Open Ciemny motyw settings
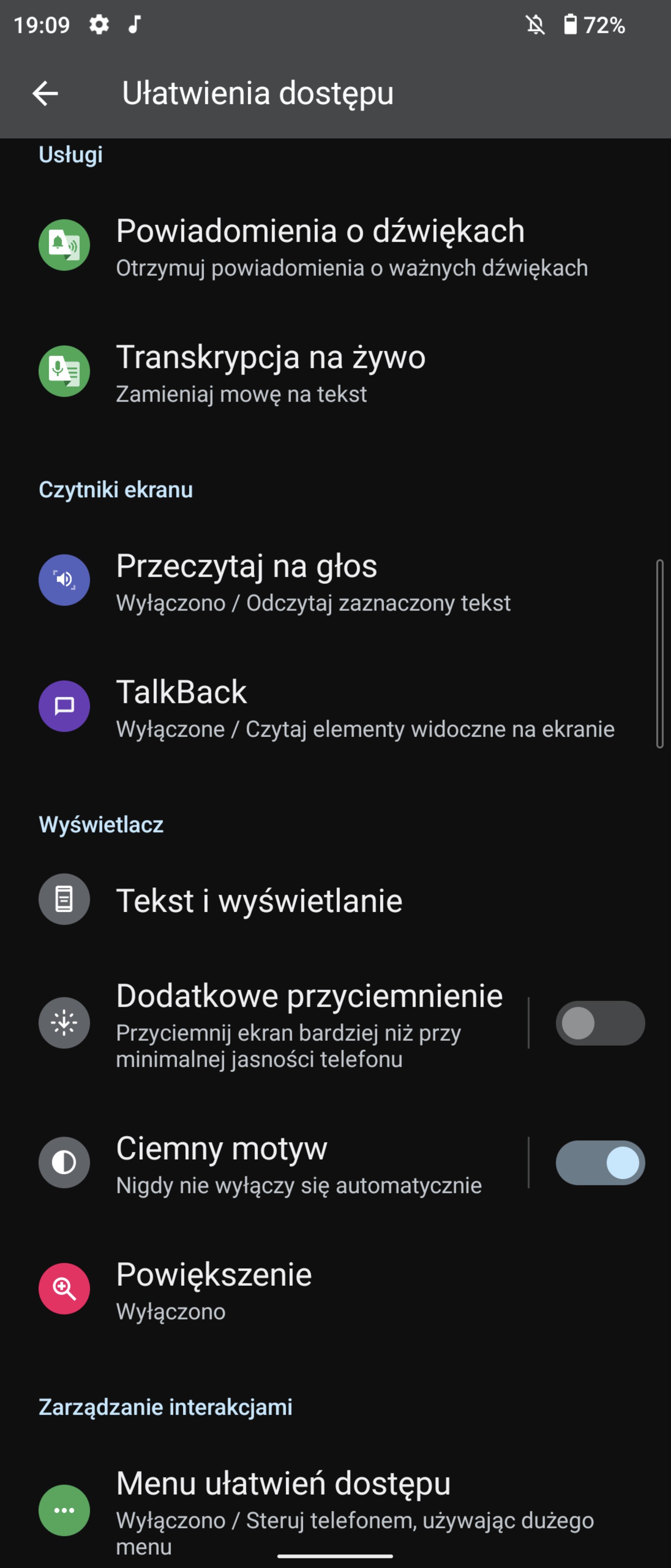The height and width of the screenshot is (1568, 671). (298, 1163)
